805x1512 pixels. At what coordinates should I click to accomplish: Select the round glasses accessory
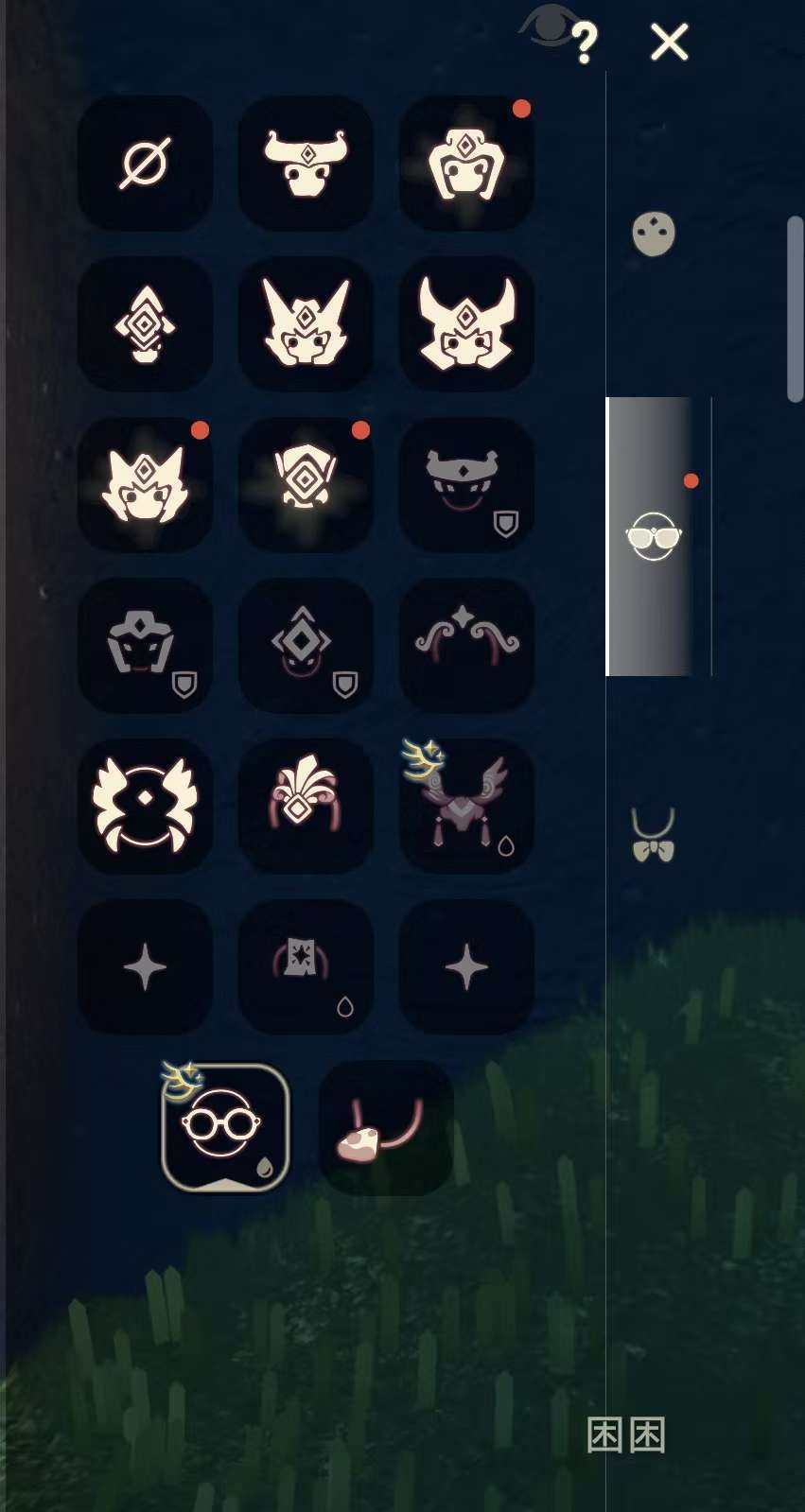point(225,1126)
